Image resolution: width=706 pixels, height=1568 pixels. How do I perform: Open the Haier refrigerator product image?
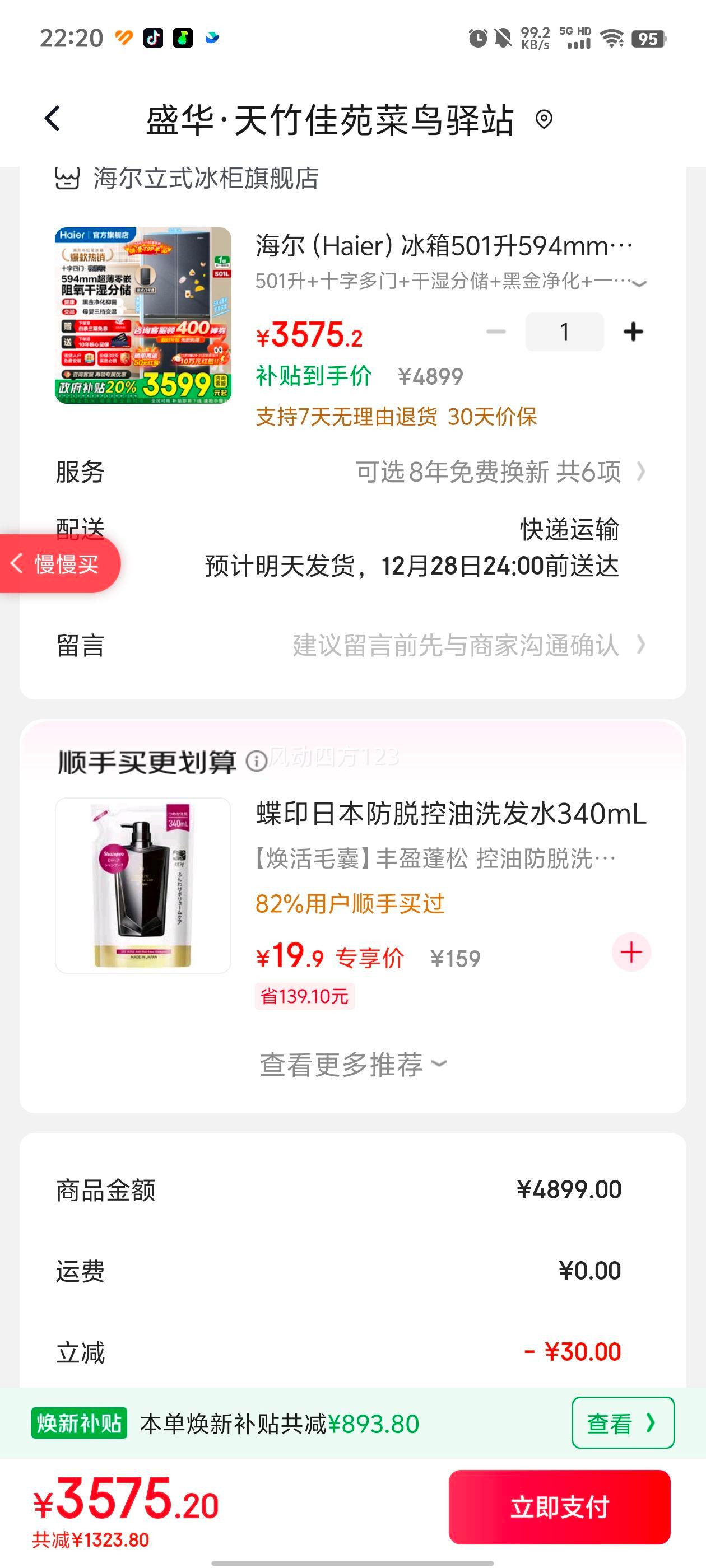(x=143, y=315)
